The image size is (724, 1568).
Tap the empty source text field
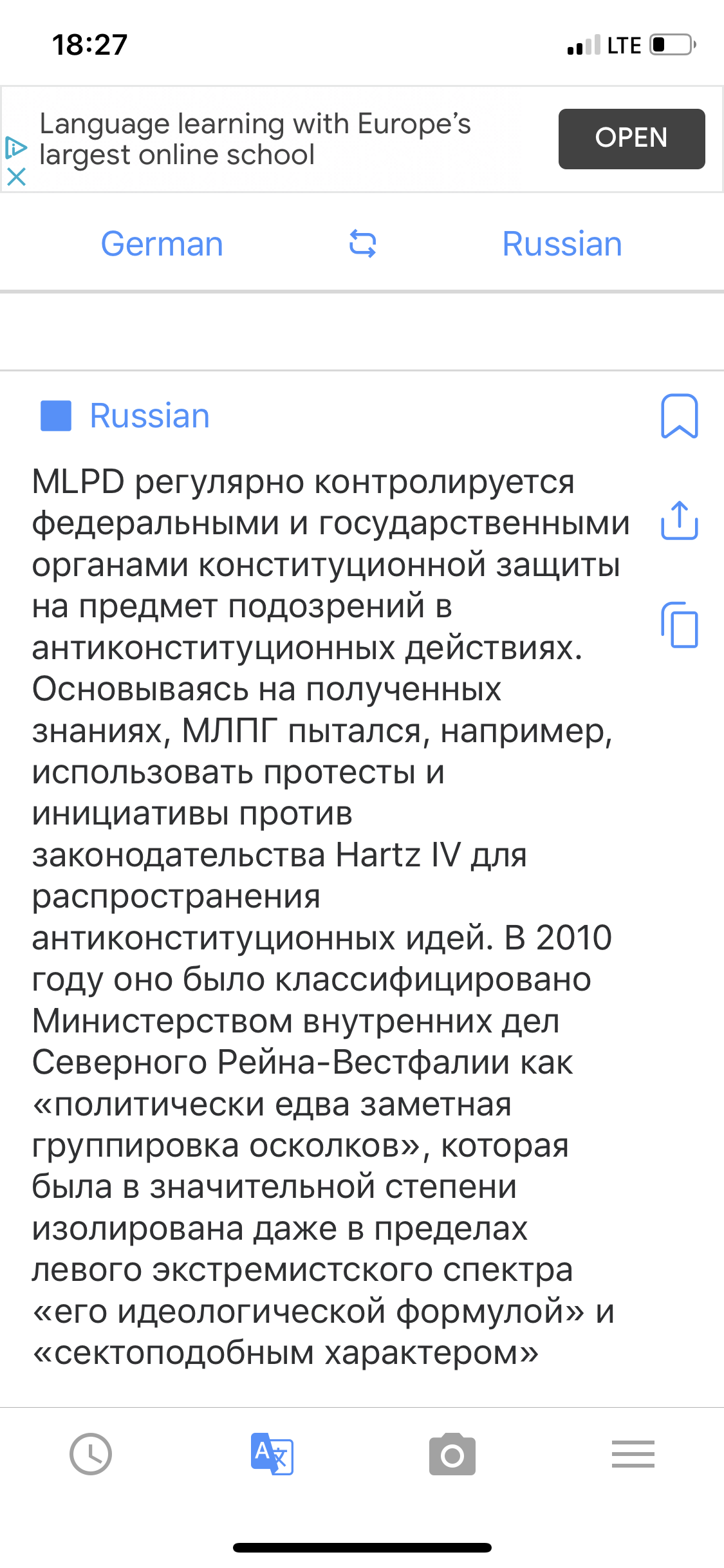[362, 331]
